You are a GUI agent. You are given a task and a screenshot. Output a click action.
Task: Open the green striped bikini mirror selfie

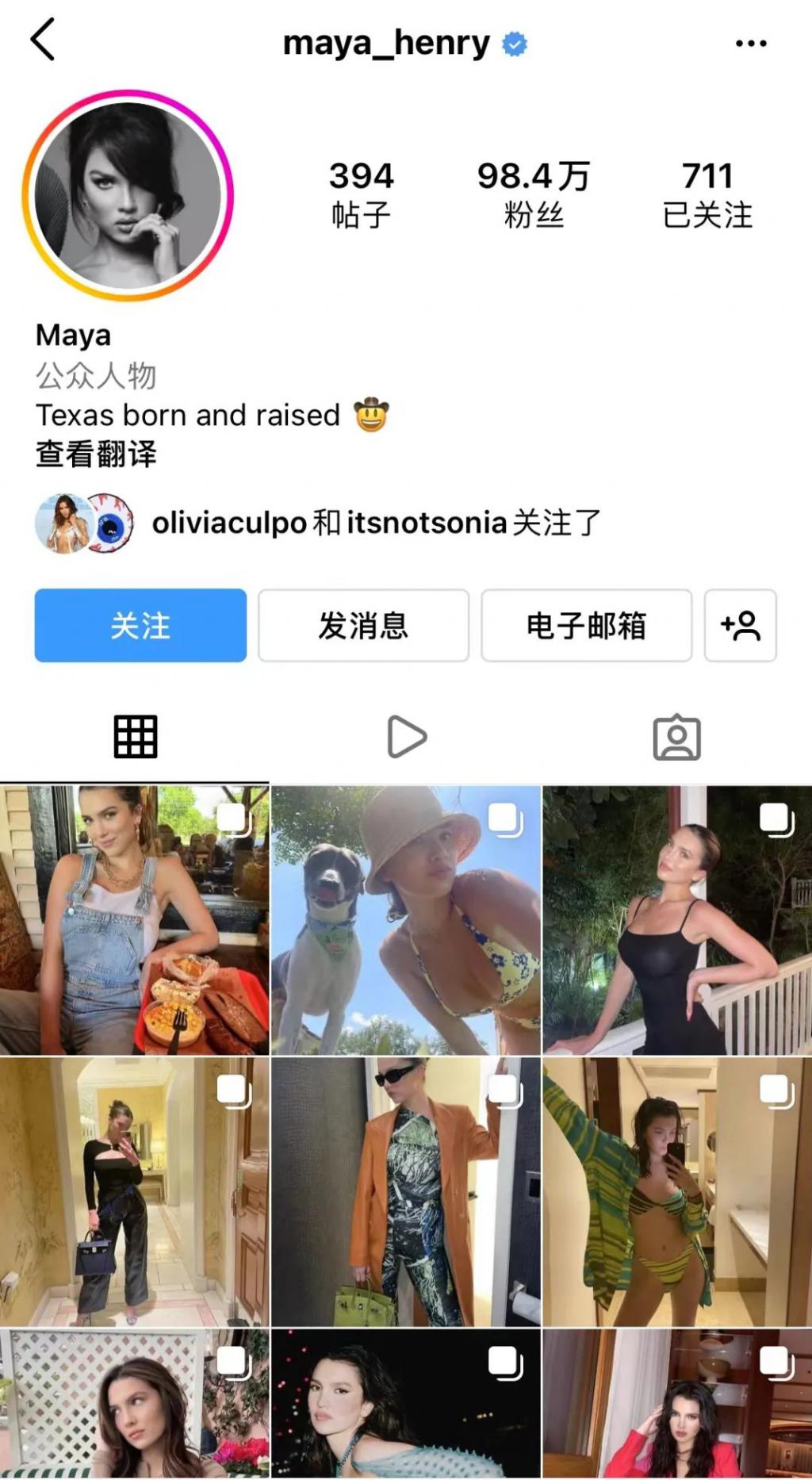point(676,1191)
